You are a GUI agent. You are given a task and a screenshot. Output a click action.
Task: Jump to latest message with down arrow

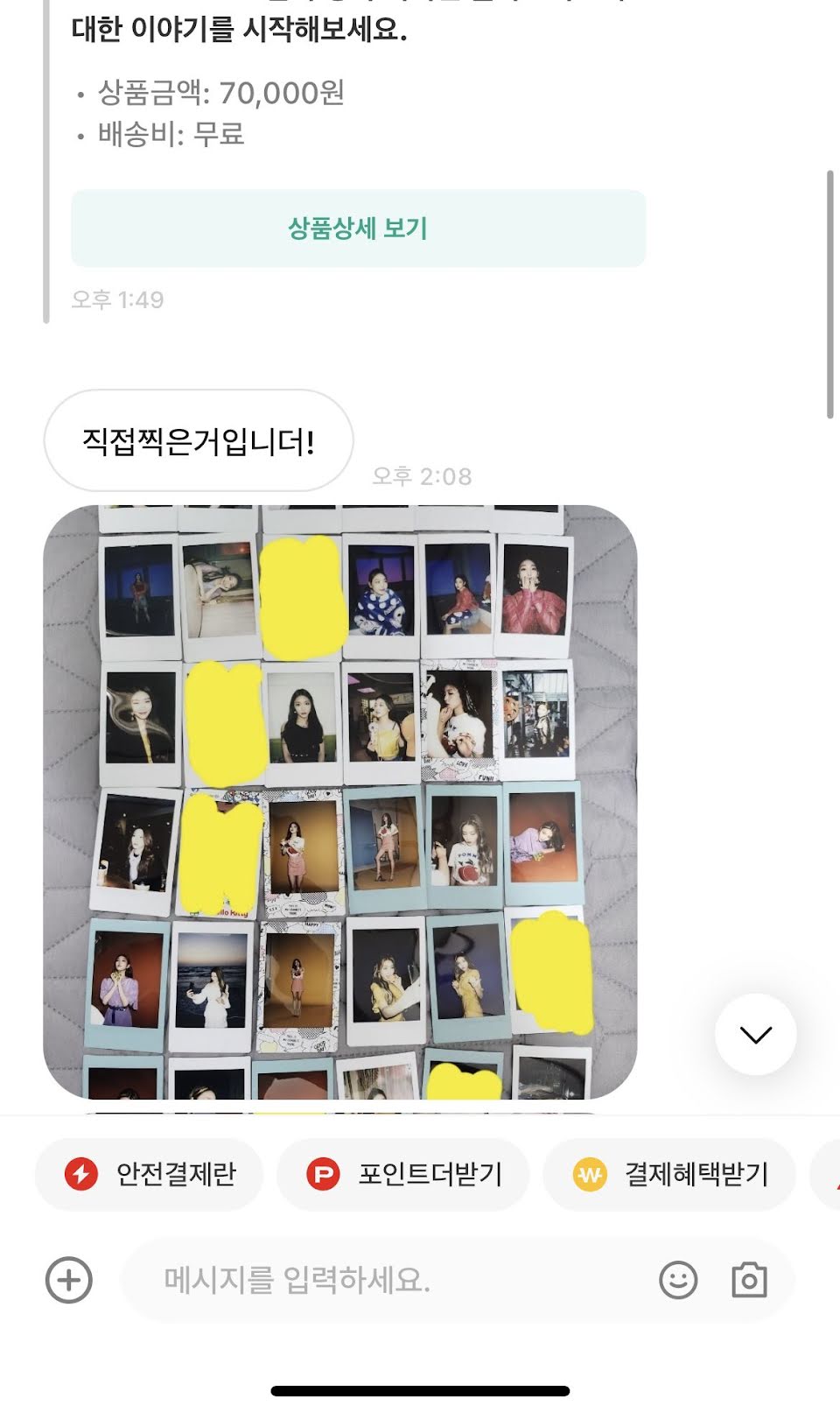click(x=755, y=1034)
